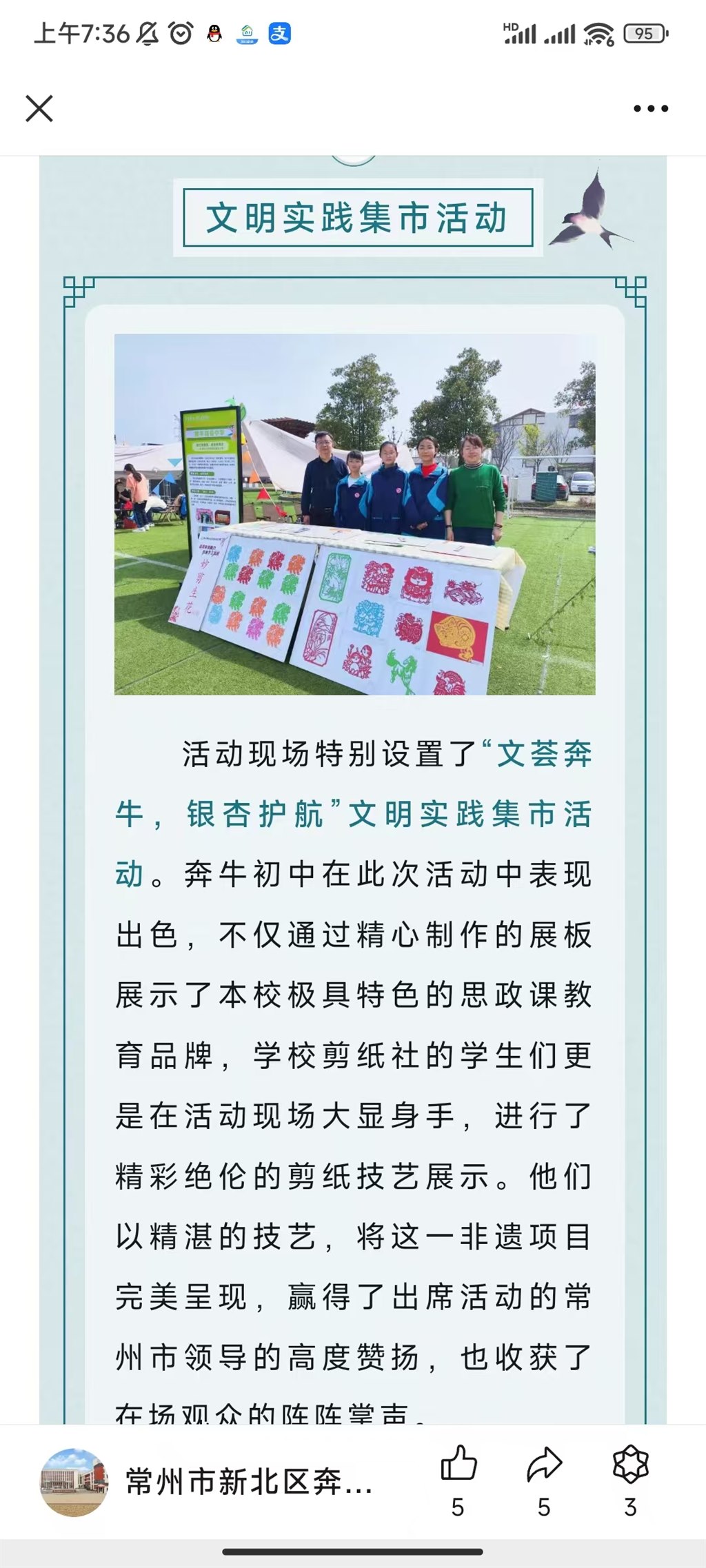Close the article page
The height and width of the screenshot is (1568, 706).
click(39, 109)
